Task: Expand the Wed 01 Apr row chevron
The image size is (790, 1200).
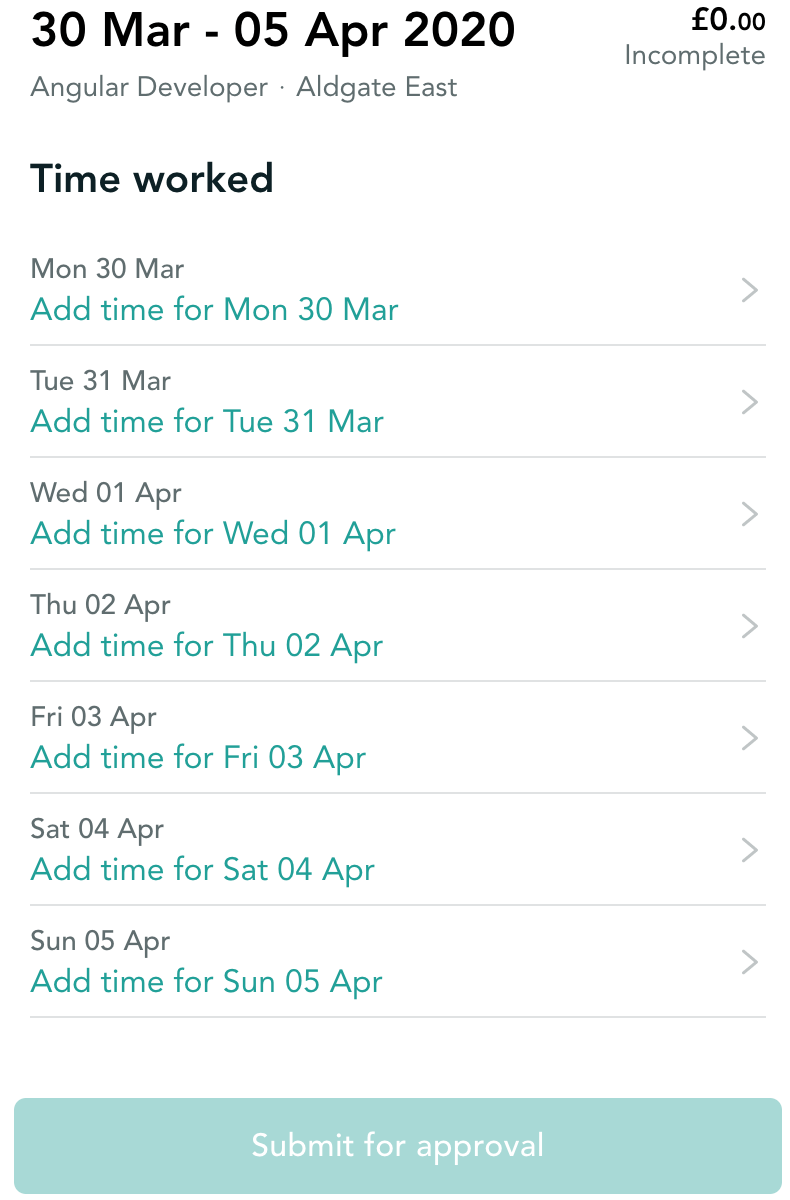Action: [749, 514]
